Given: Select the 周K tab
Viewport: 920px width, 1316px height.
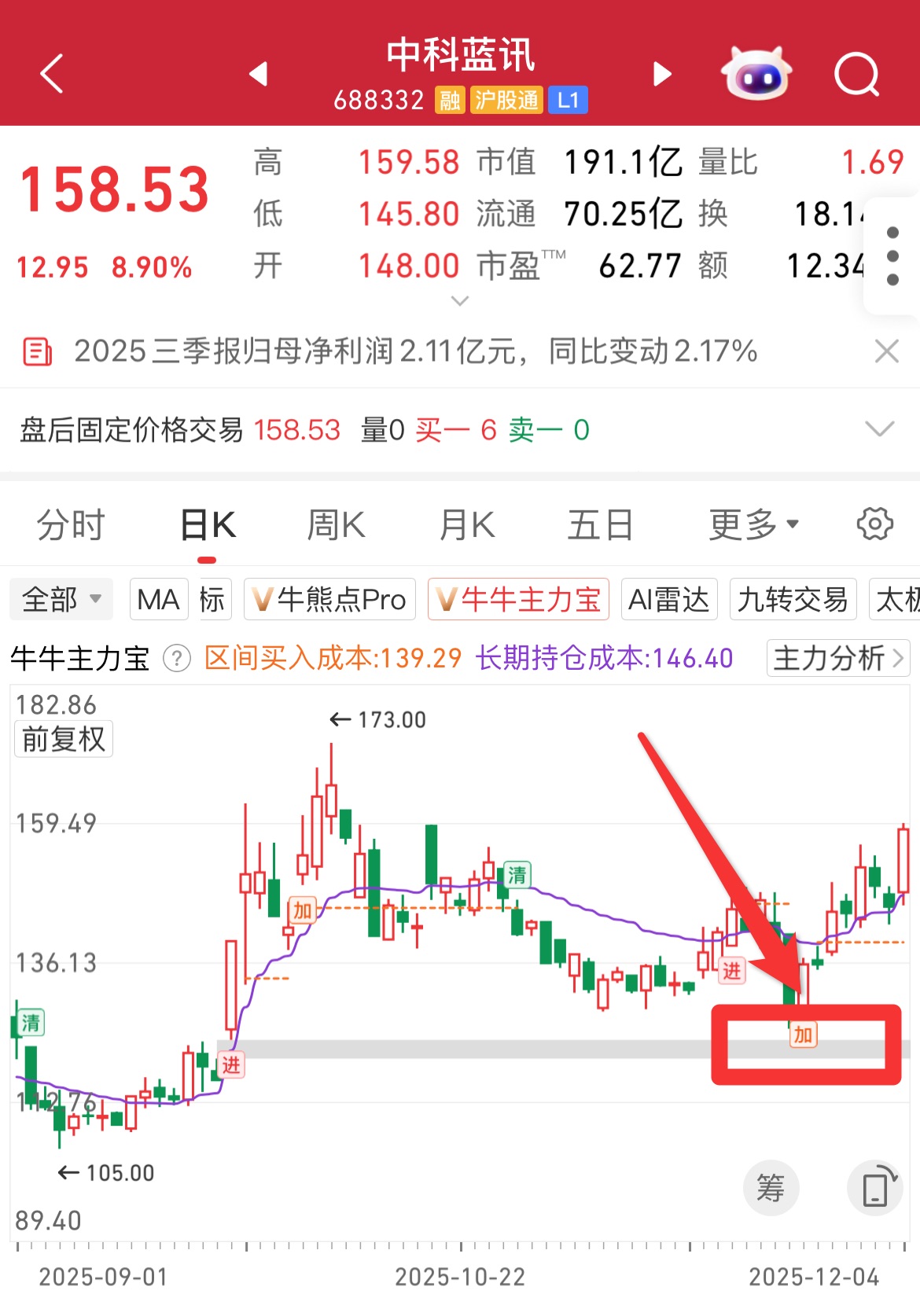Looking at the screenshot, I should click(x=336, y=525).
